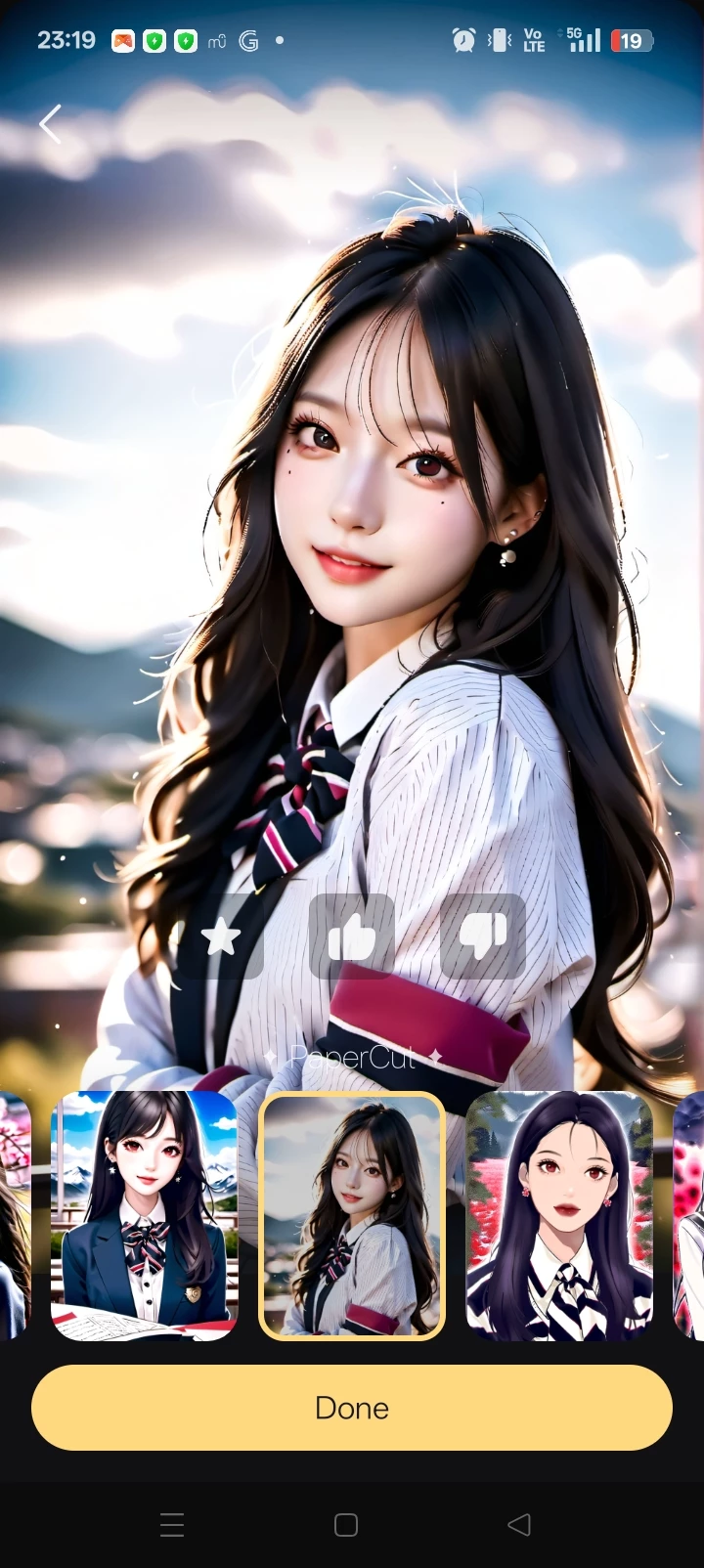This screenshot has height=1568, width=704.
Task: Go back using the top-left arrow
Action: (51, 124)
